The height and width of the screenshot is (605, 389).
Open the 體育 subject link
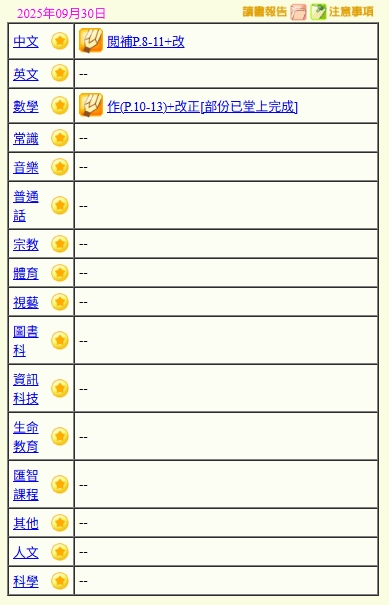pos(26,273)
